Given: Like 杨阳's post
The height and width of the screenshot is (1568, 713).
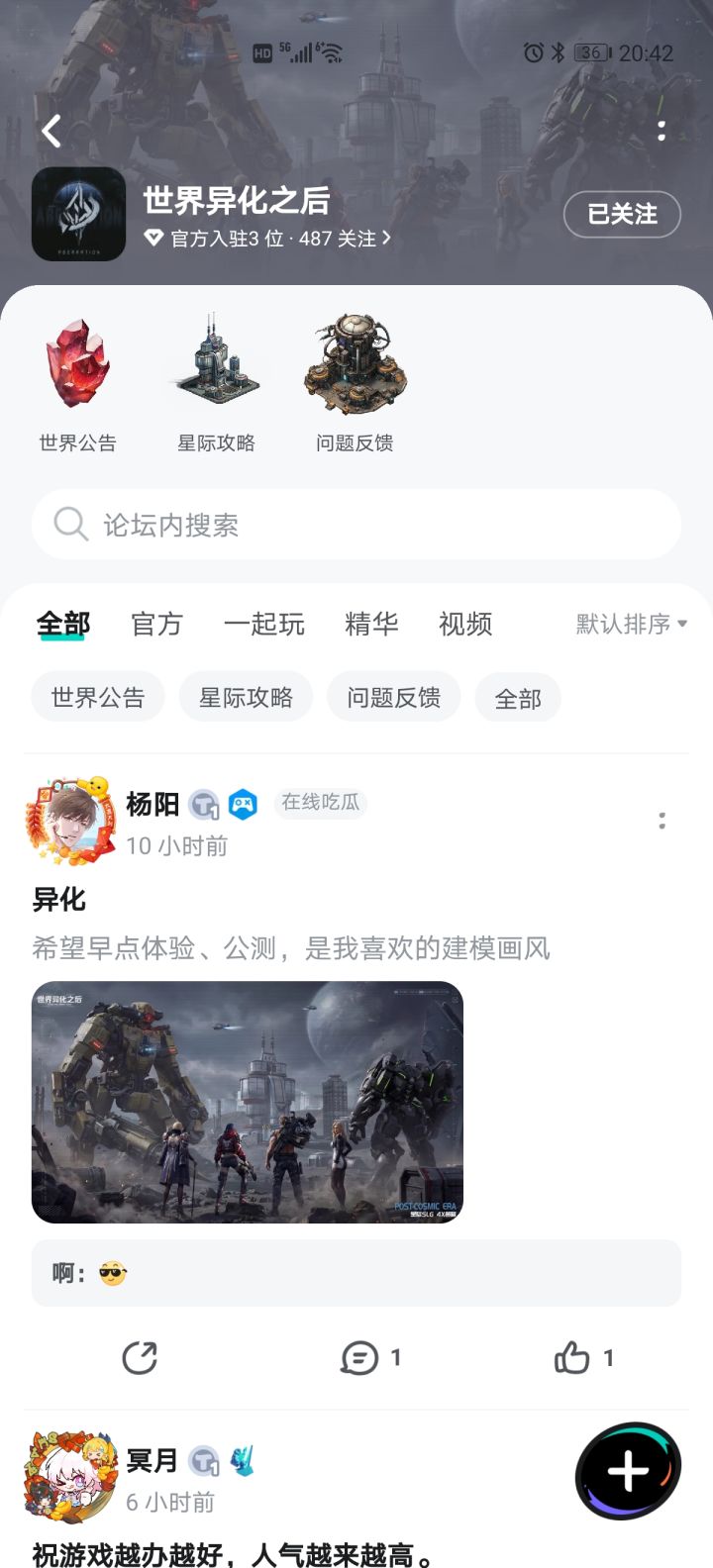Looking at the screenshot, I should coord(584,1358).
